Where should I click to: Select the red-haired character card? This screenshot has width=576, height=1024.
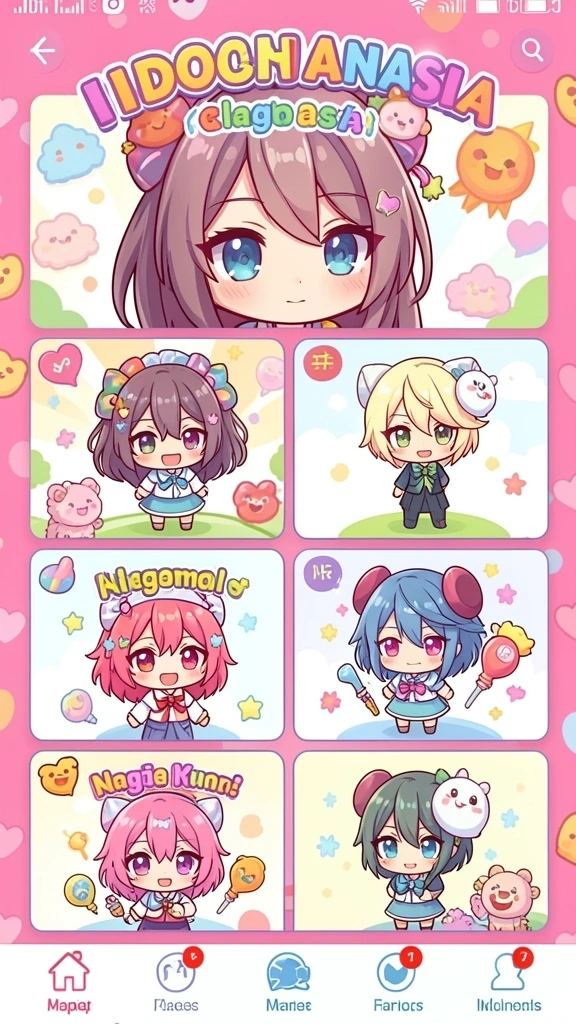tap(157, 645)
